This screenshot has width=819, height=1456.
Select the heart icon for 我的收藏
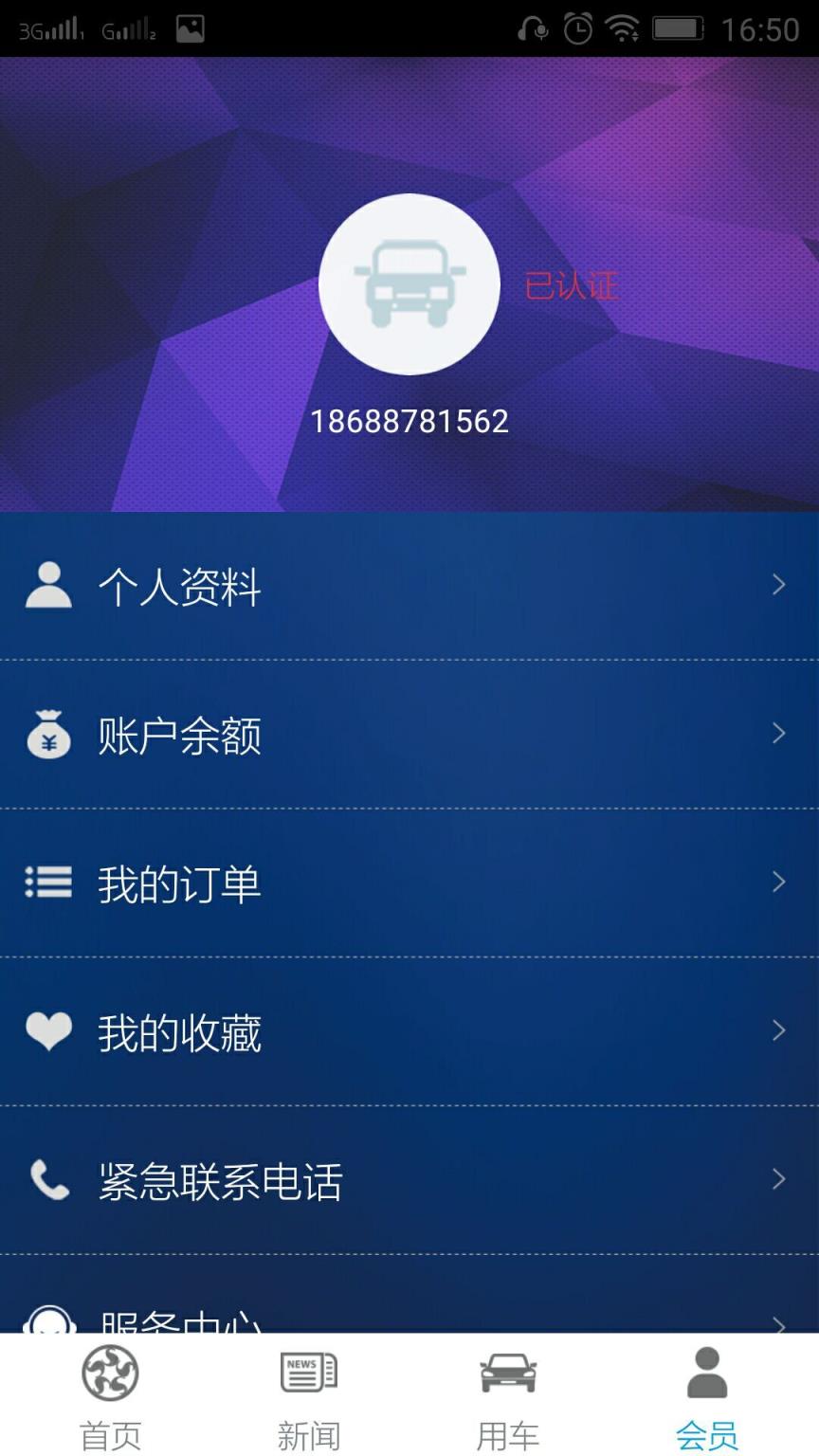(x=48, y=1031)
